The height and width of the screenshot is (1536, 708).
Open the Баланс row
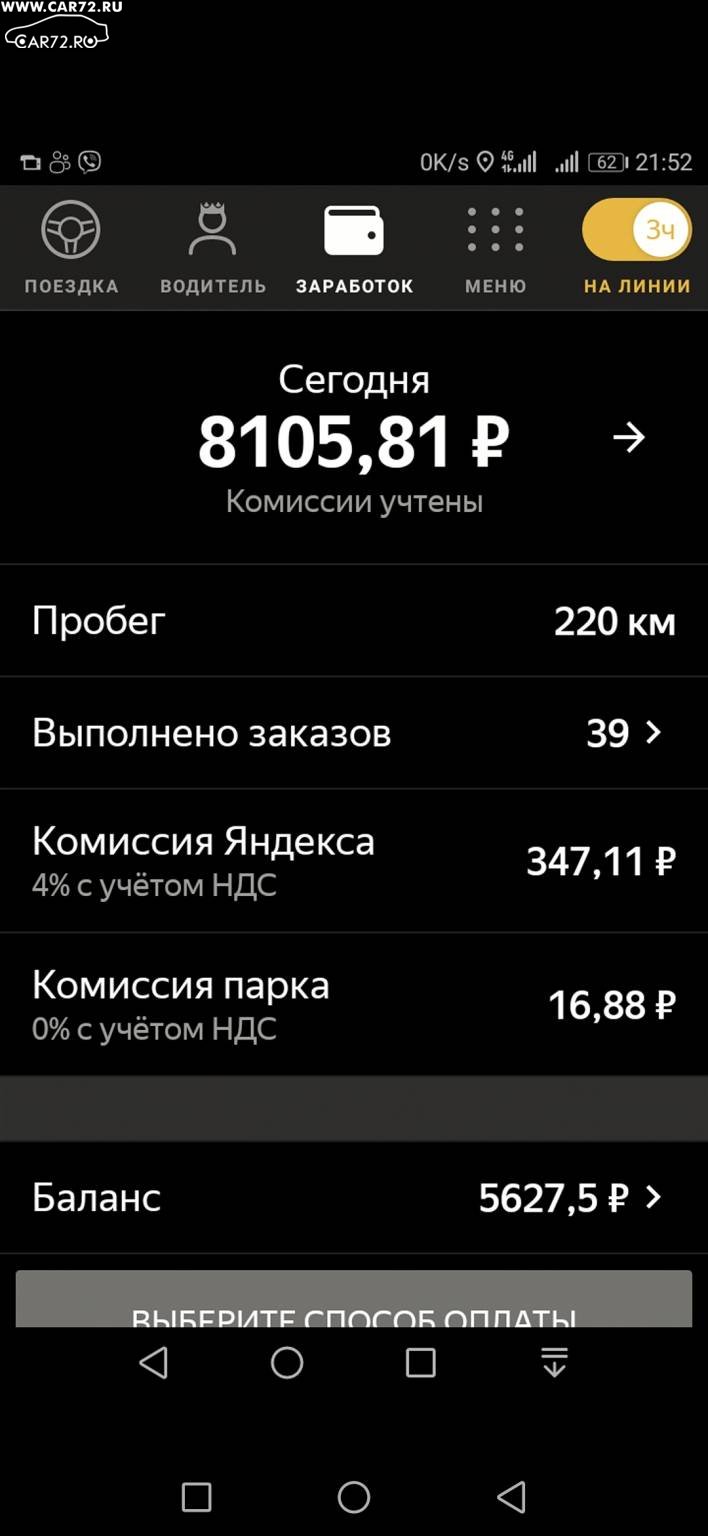coord(354,1197)
